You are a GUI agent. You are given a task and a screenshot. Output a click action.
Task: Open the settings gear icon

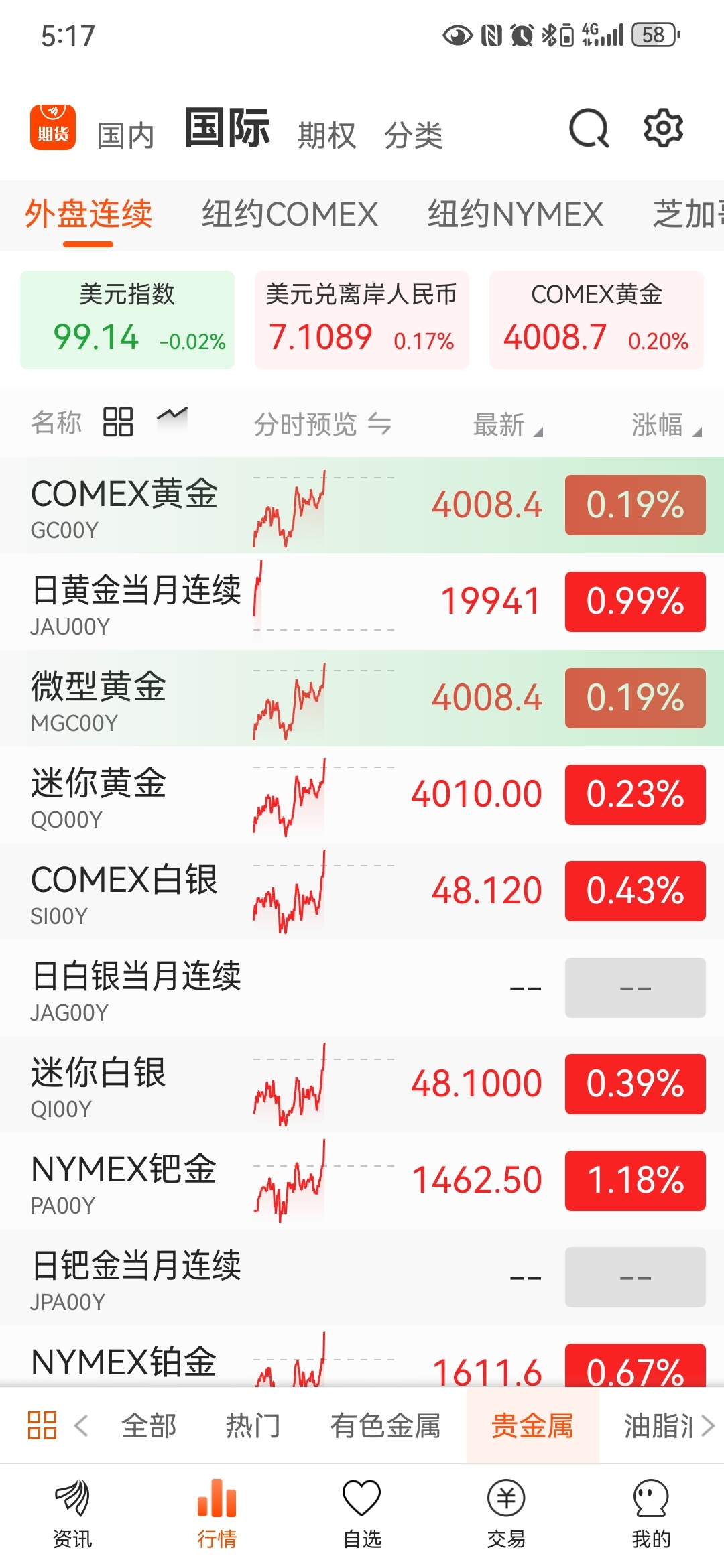(x=663, y=127)
